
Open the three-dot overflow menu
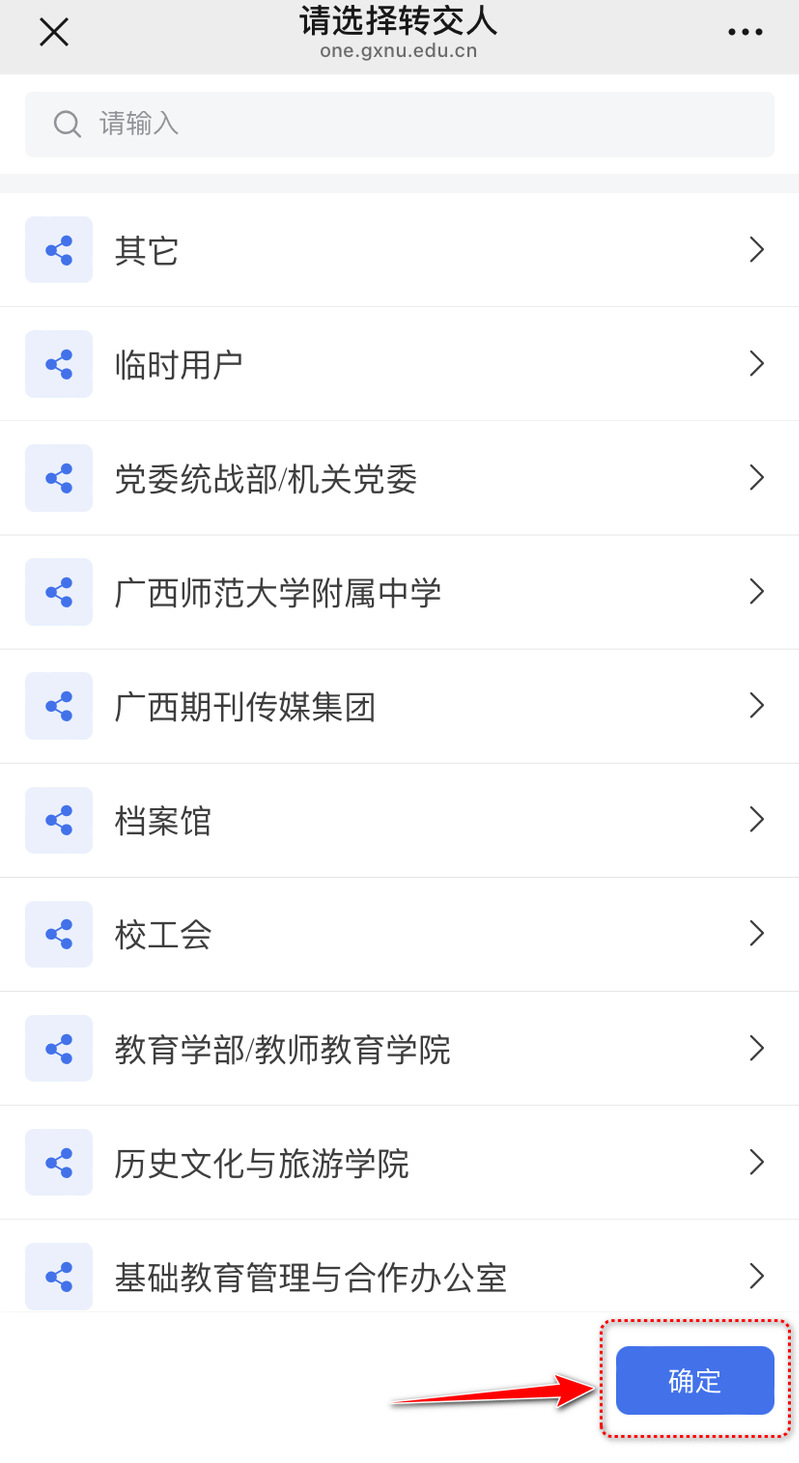tap(745, 33)
